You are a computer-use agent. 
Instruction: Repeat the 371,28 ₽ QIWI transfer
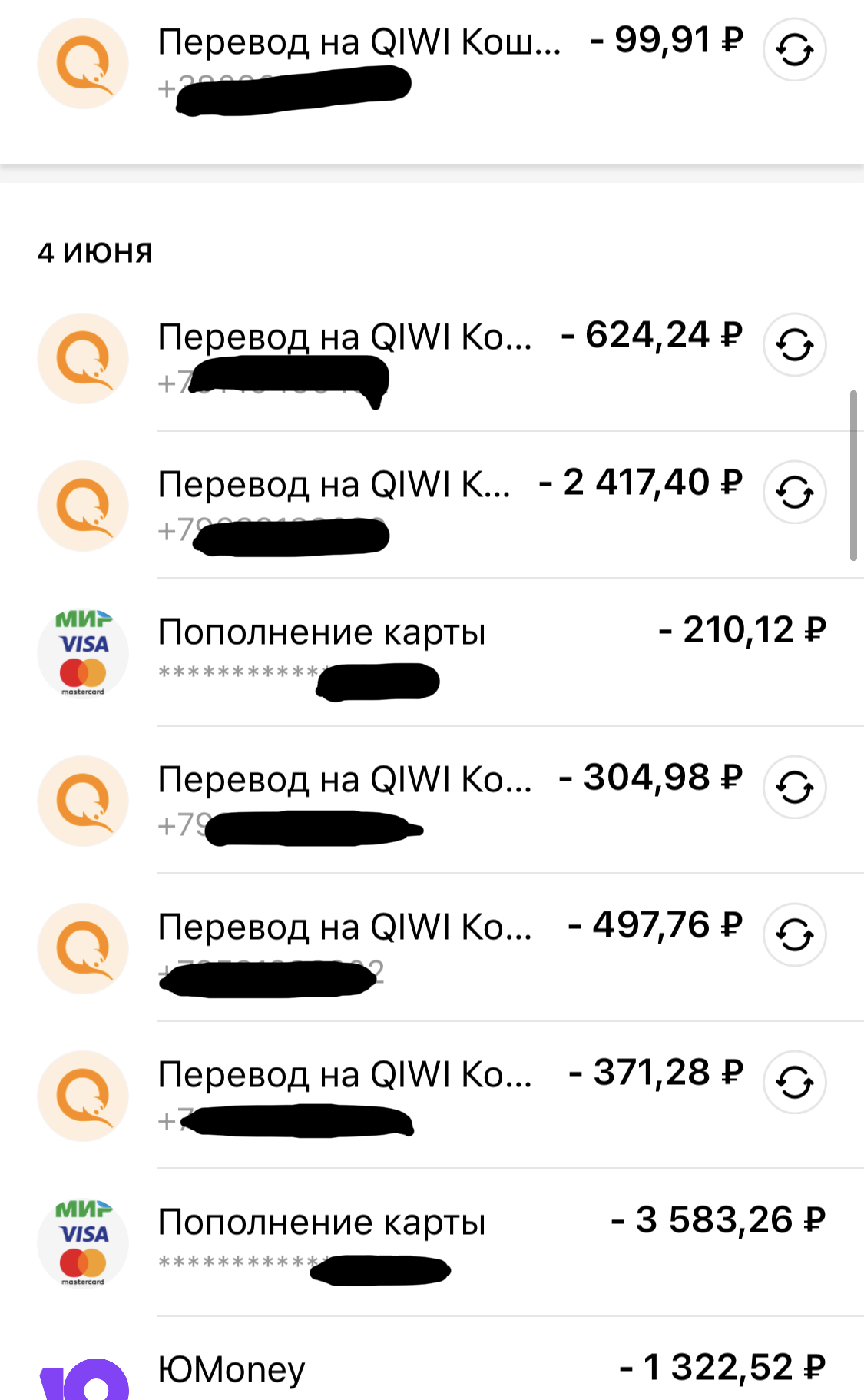(794, 1082)
